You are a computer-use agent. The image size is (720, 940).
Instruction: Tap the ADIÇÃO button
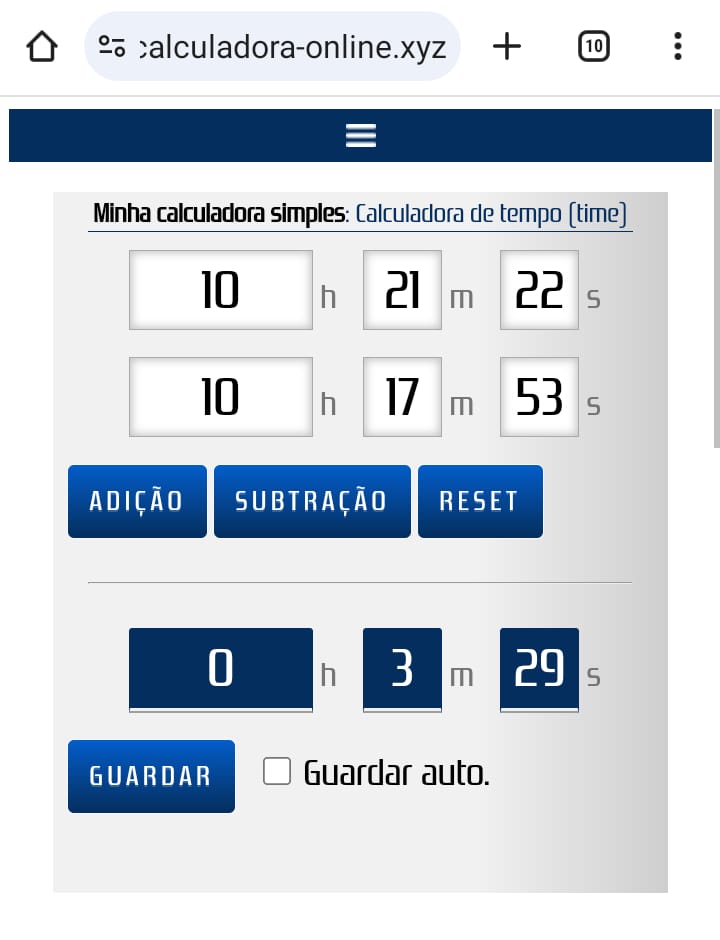click(x=137, y=501)
